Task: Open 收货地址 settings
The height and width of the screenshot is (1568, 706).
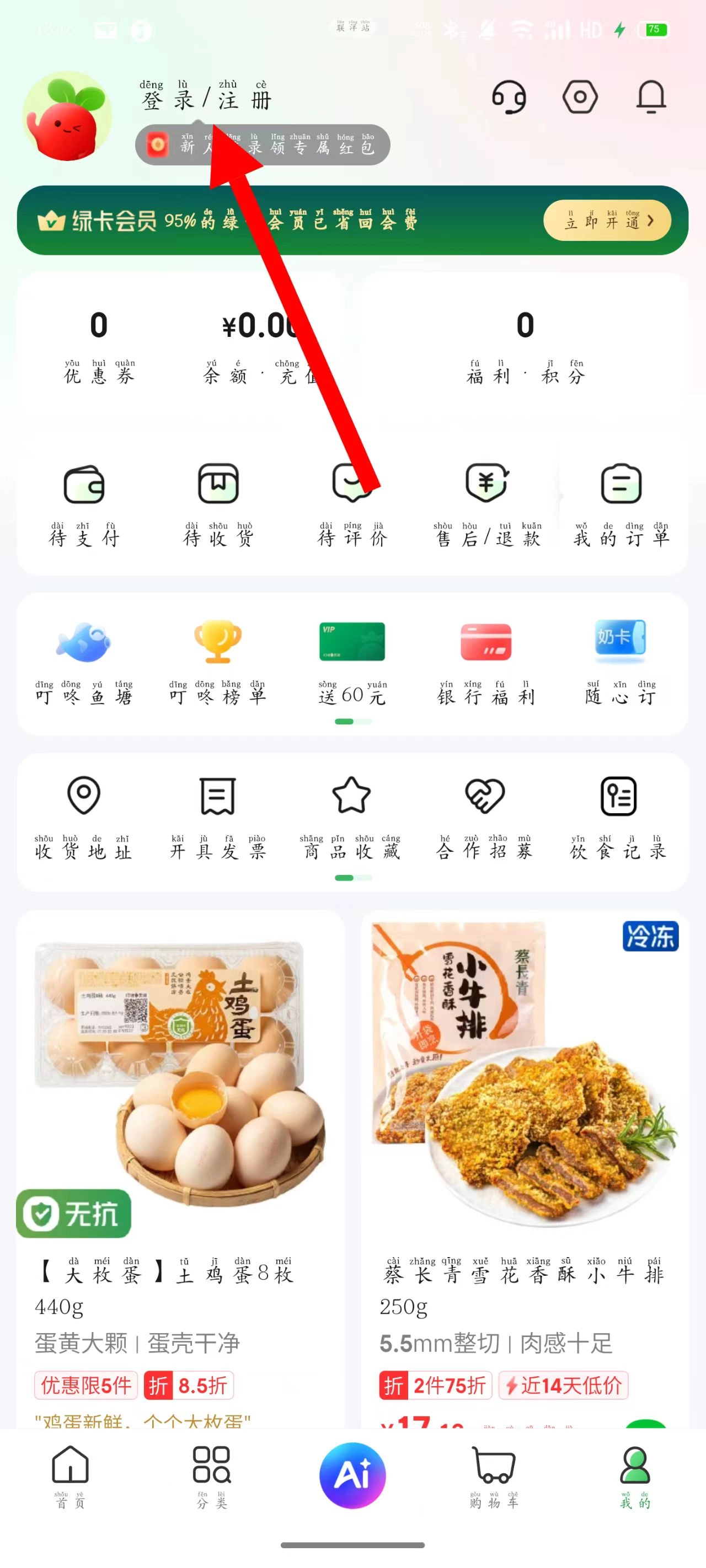Action: click(x=83, y=817)
